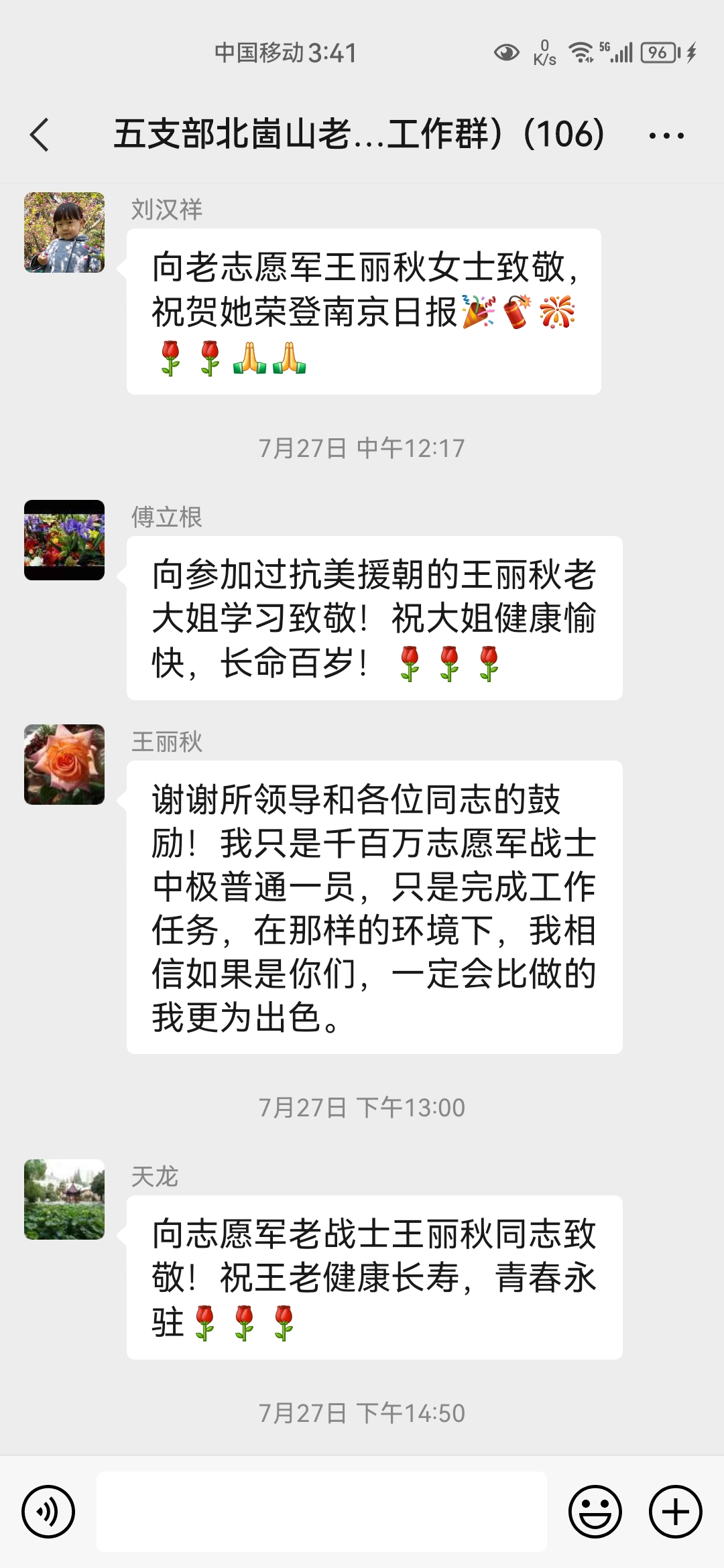Focus the message text field
Screen dimensions: 724x1568
click(x=322, y=1512)
